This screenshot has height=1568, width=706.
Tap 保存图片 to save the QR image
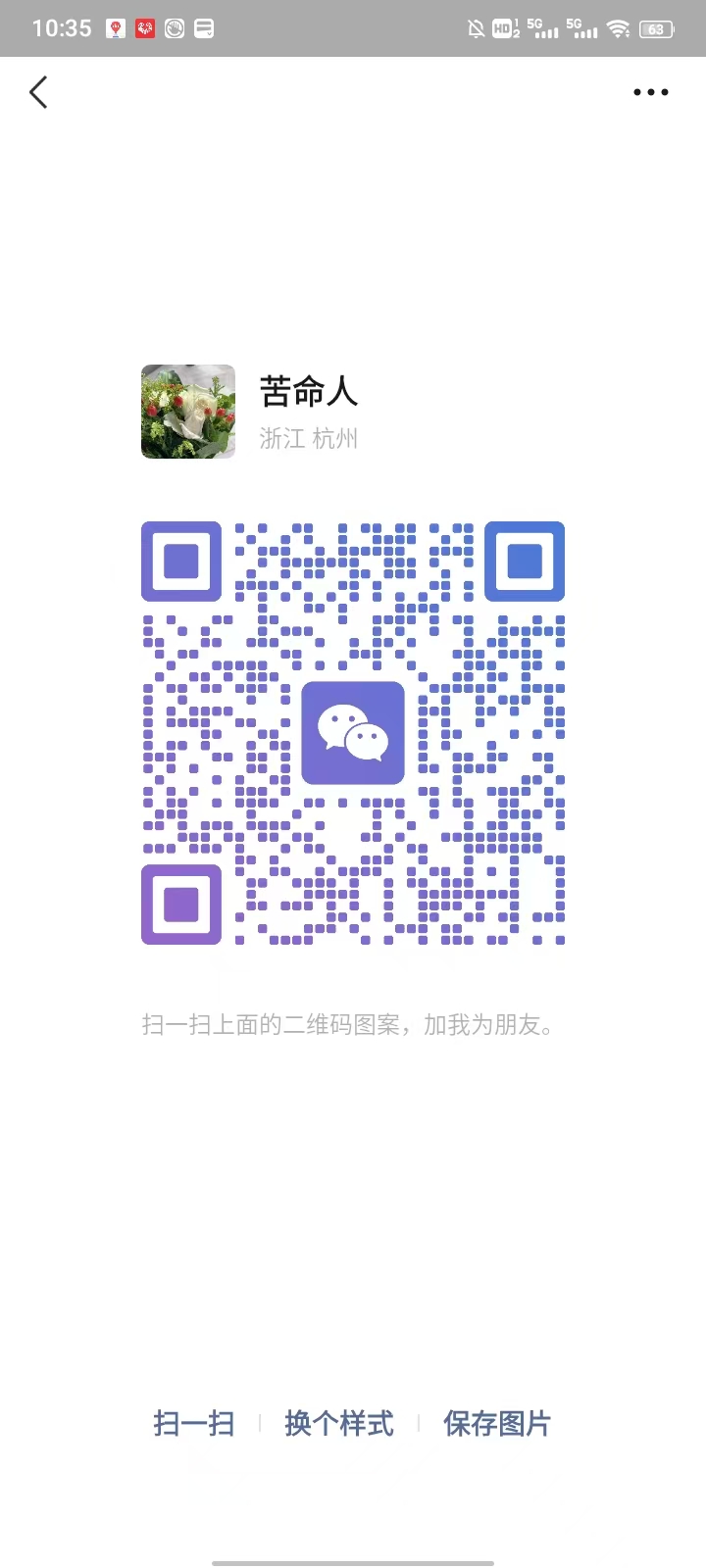tap(497, 1423)
